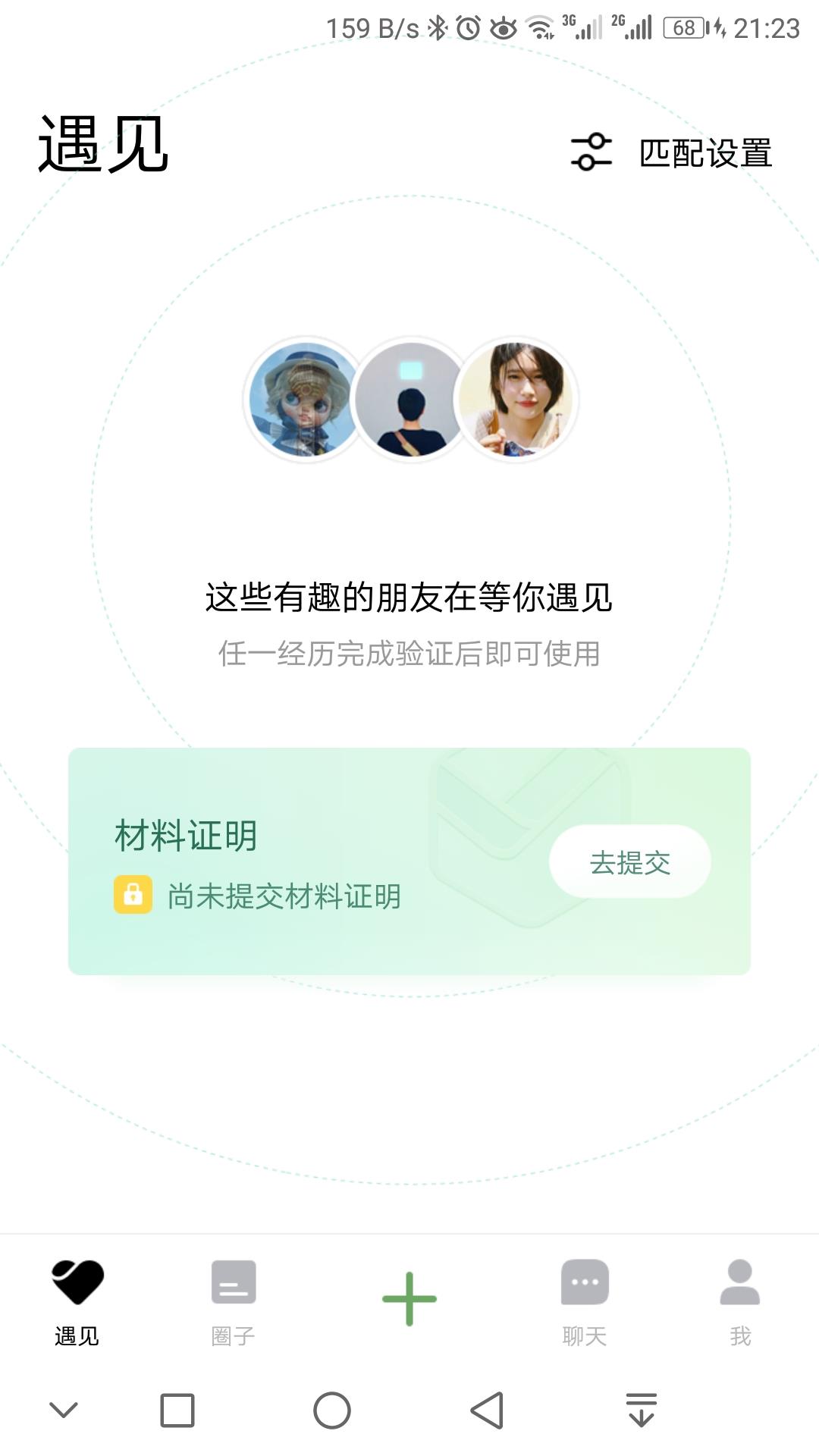Screen dimensions: 819x1456
Task: Tap the green plus button
Action: 409,1298
